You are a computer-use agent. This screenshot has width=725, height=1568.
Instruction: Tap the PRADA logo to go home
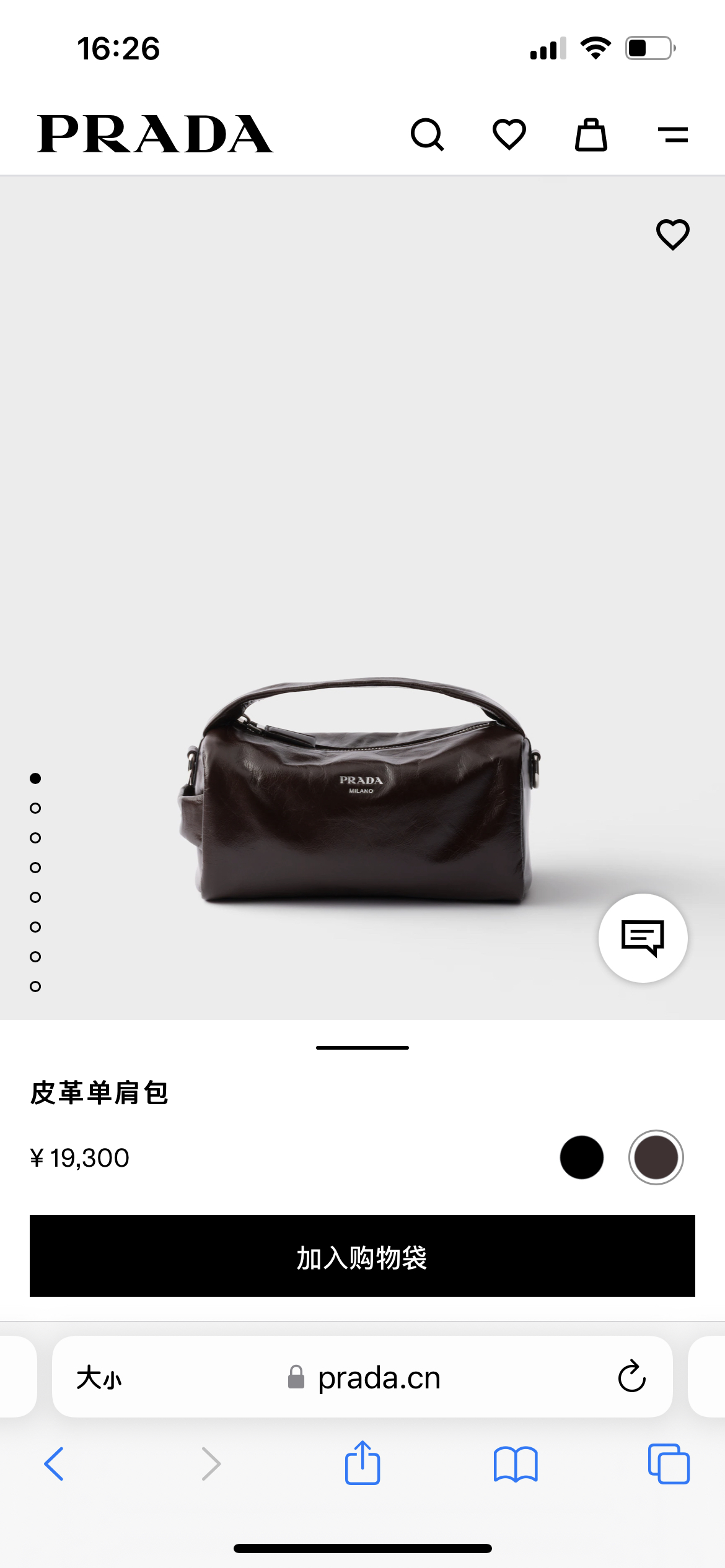pyautogui.click(x=155, y=134)
